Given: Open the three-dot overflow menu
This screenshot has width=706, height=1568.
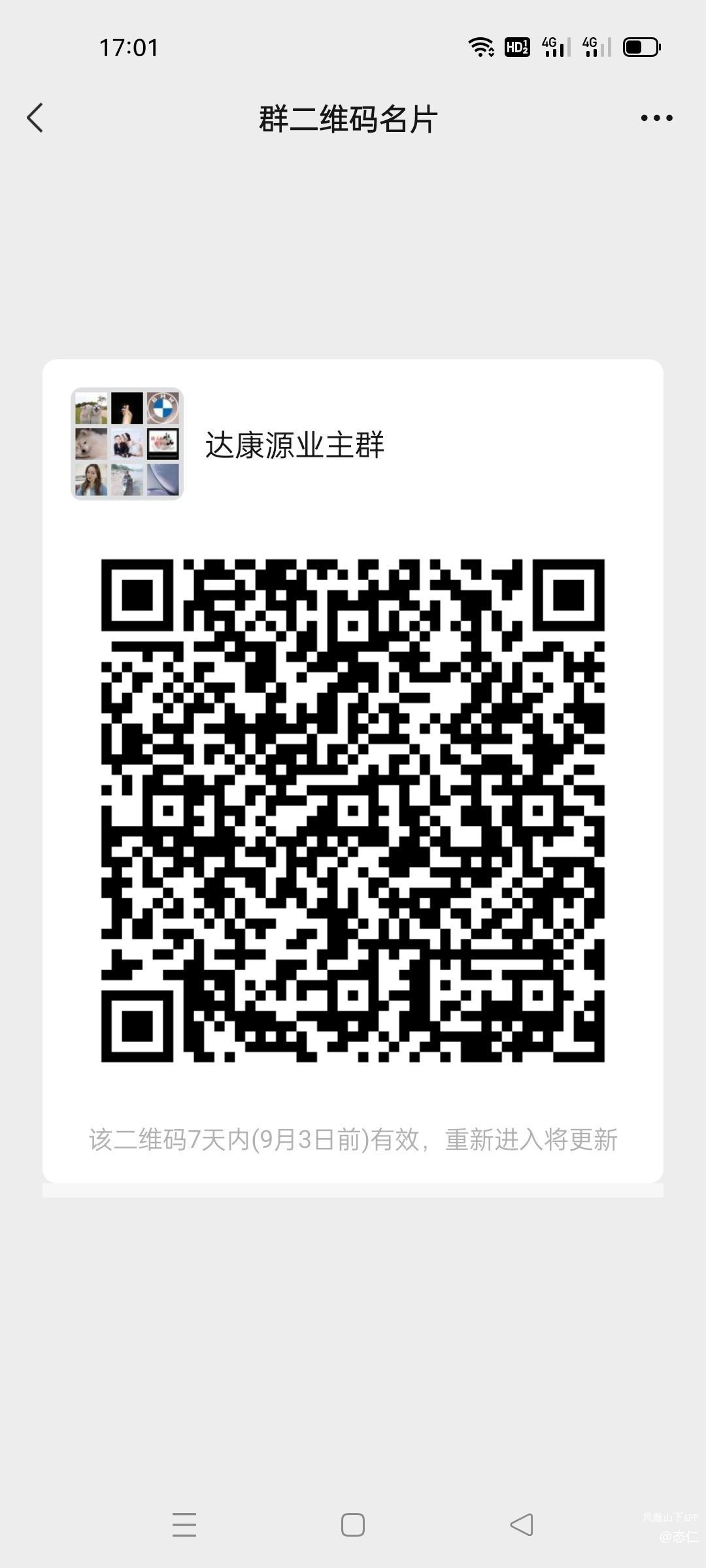Looking at the screenshot, I should [656, 118].
